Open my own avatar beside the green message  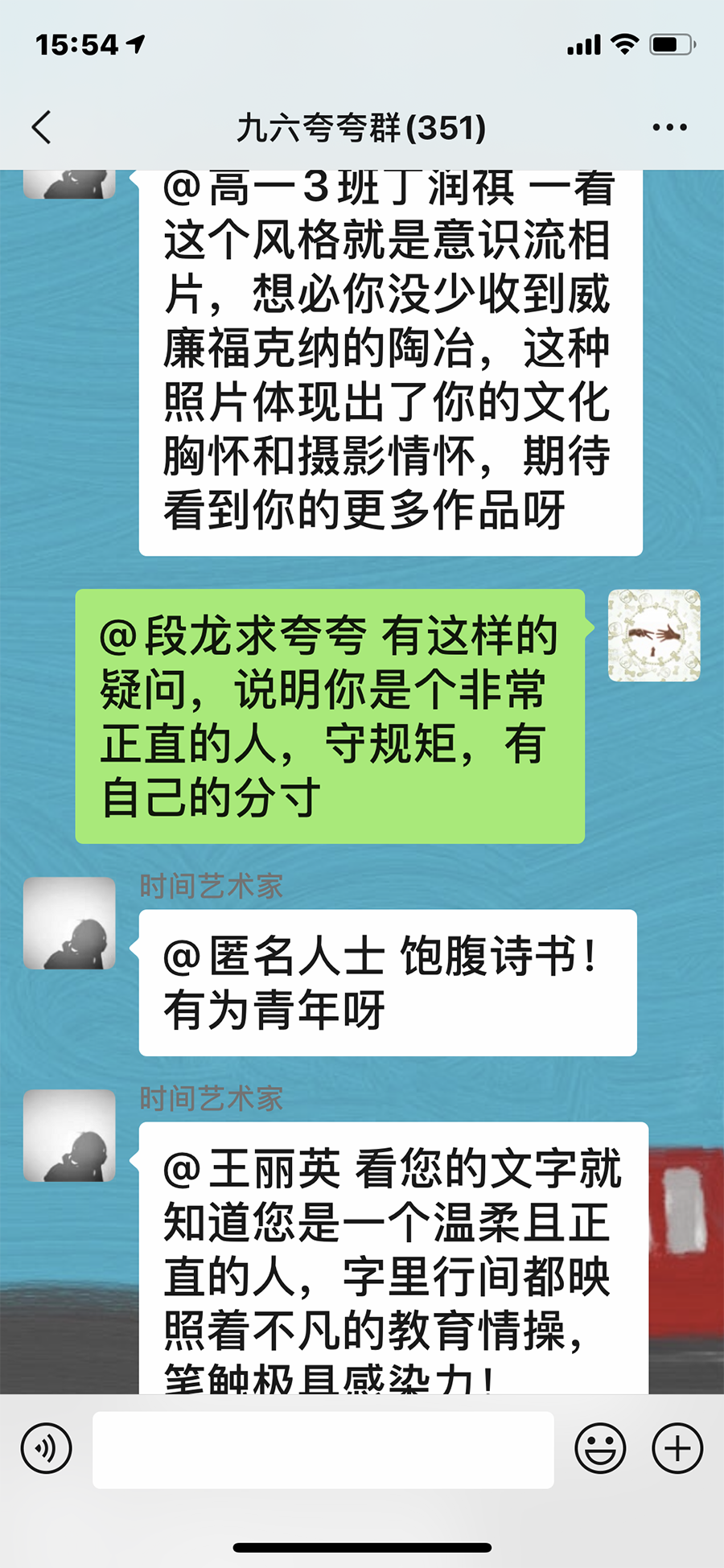pos(654,636)
